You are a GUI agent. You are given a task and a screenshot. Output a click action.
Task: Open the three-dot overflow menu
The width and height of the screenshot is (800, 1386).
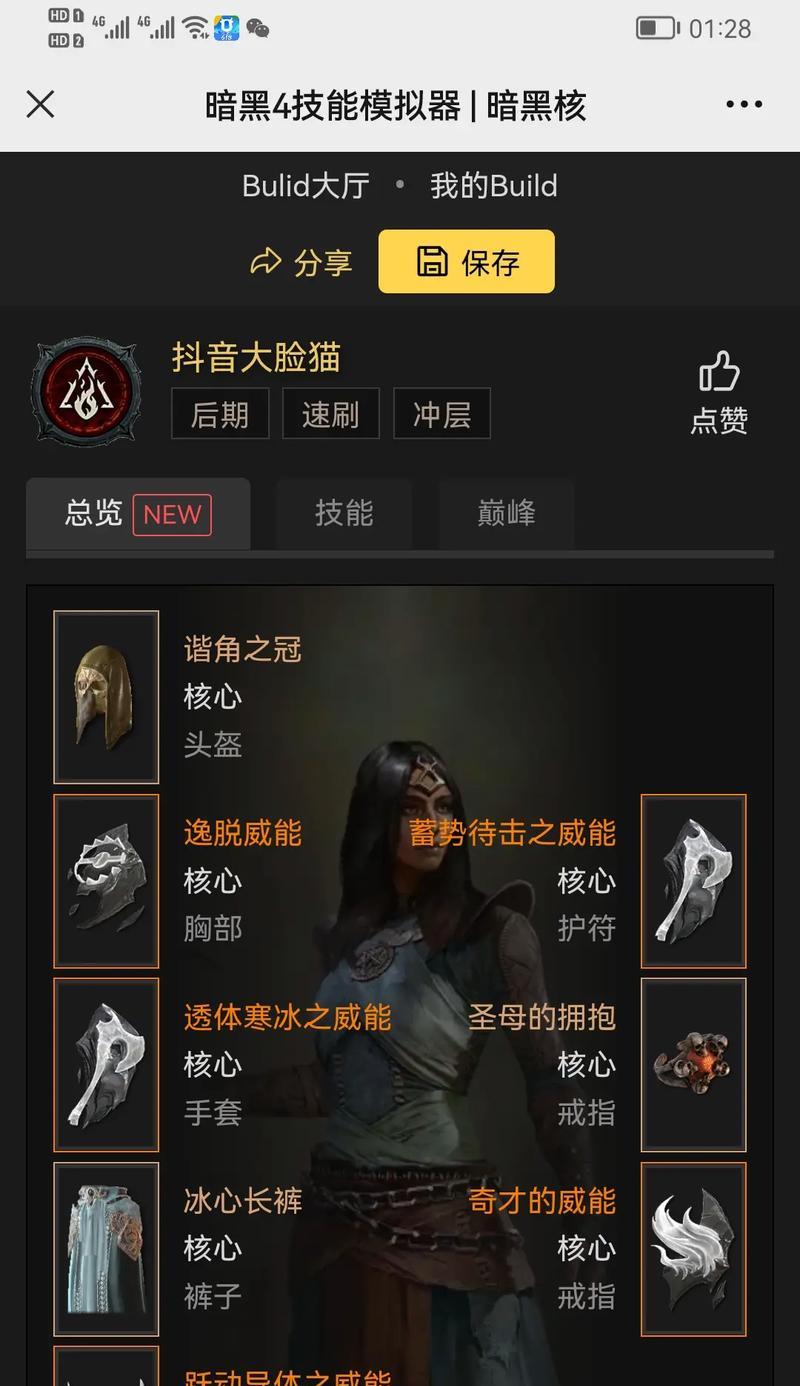click(744, 104)
